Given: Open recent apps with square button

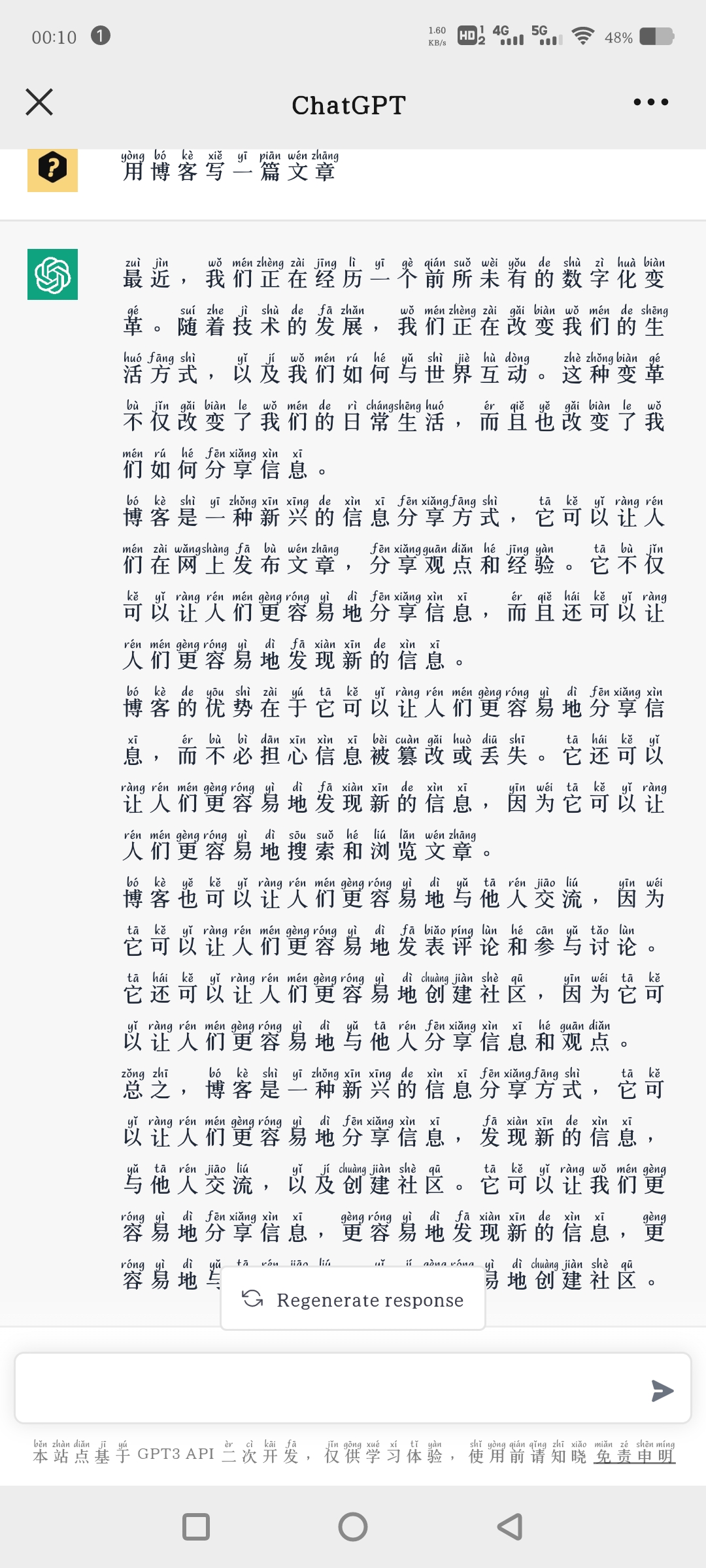Looking at the screenshot, I should coord(196,1527).
